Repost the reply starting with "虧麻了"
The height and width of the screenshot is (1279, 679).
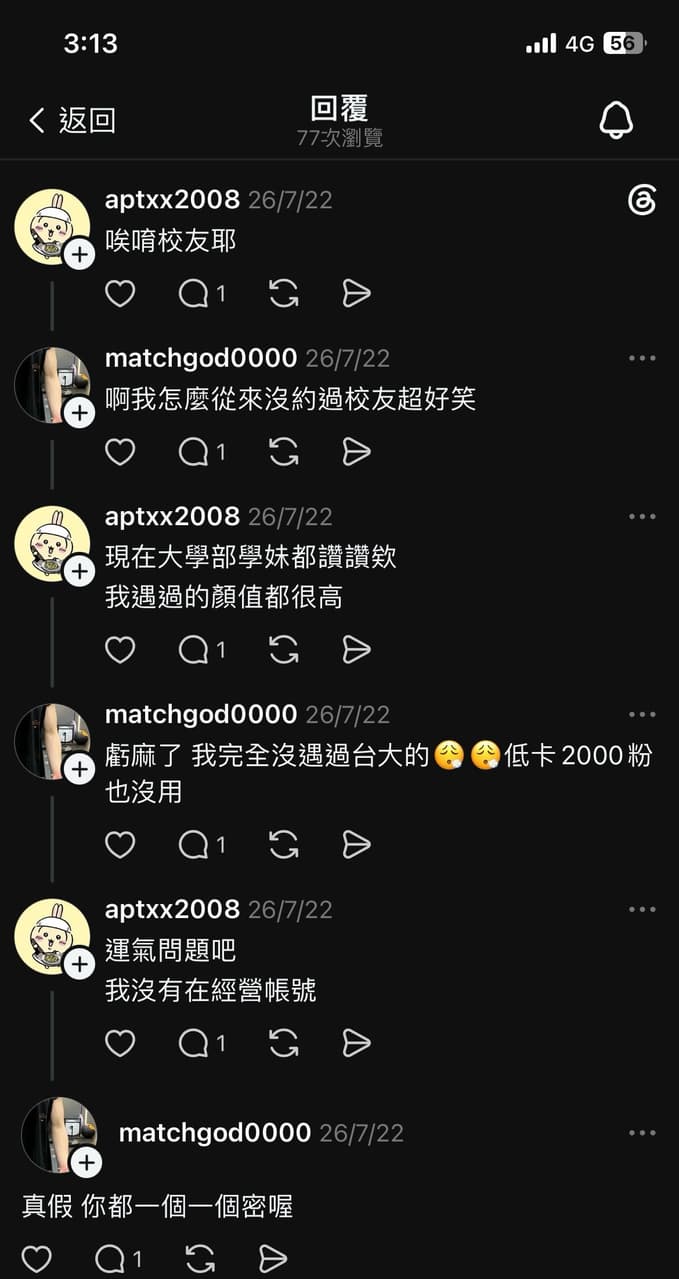tap(284, 845)
